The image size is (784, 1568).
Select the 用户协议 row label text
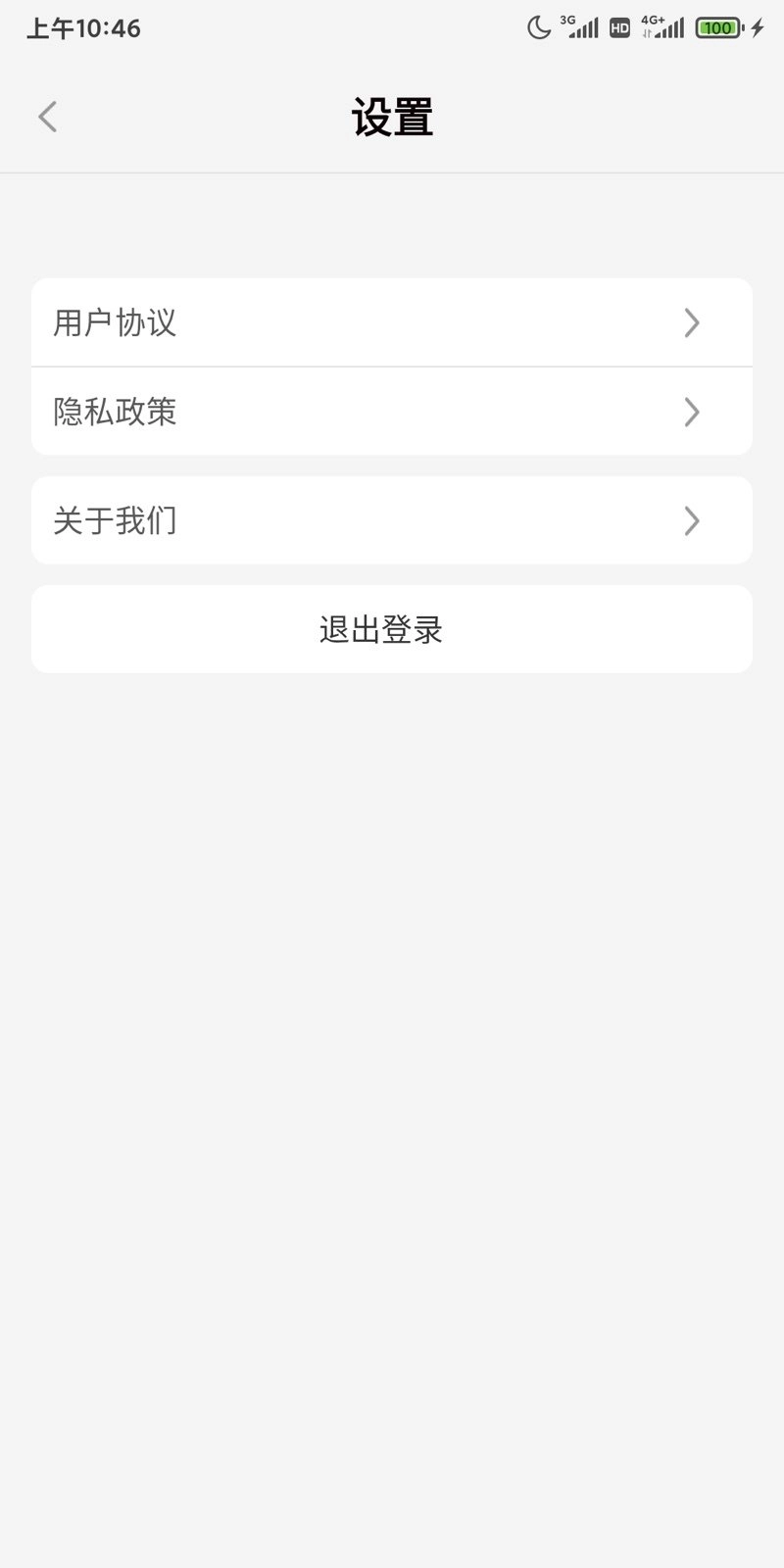coord(115,322)
